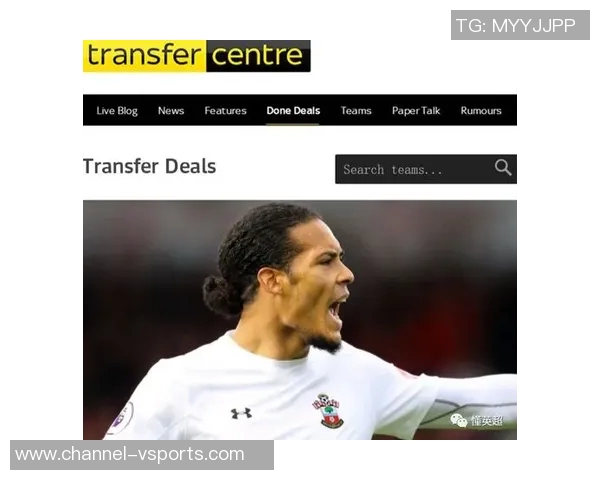Select the Done Deals tab
This screenshot has height=480, width=600.
(293, 111)
